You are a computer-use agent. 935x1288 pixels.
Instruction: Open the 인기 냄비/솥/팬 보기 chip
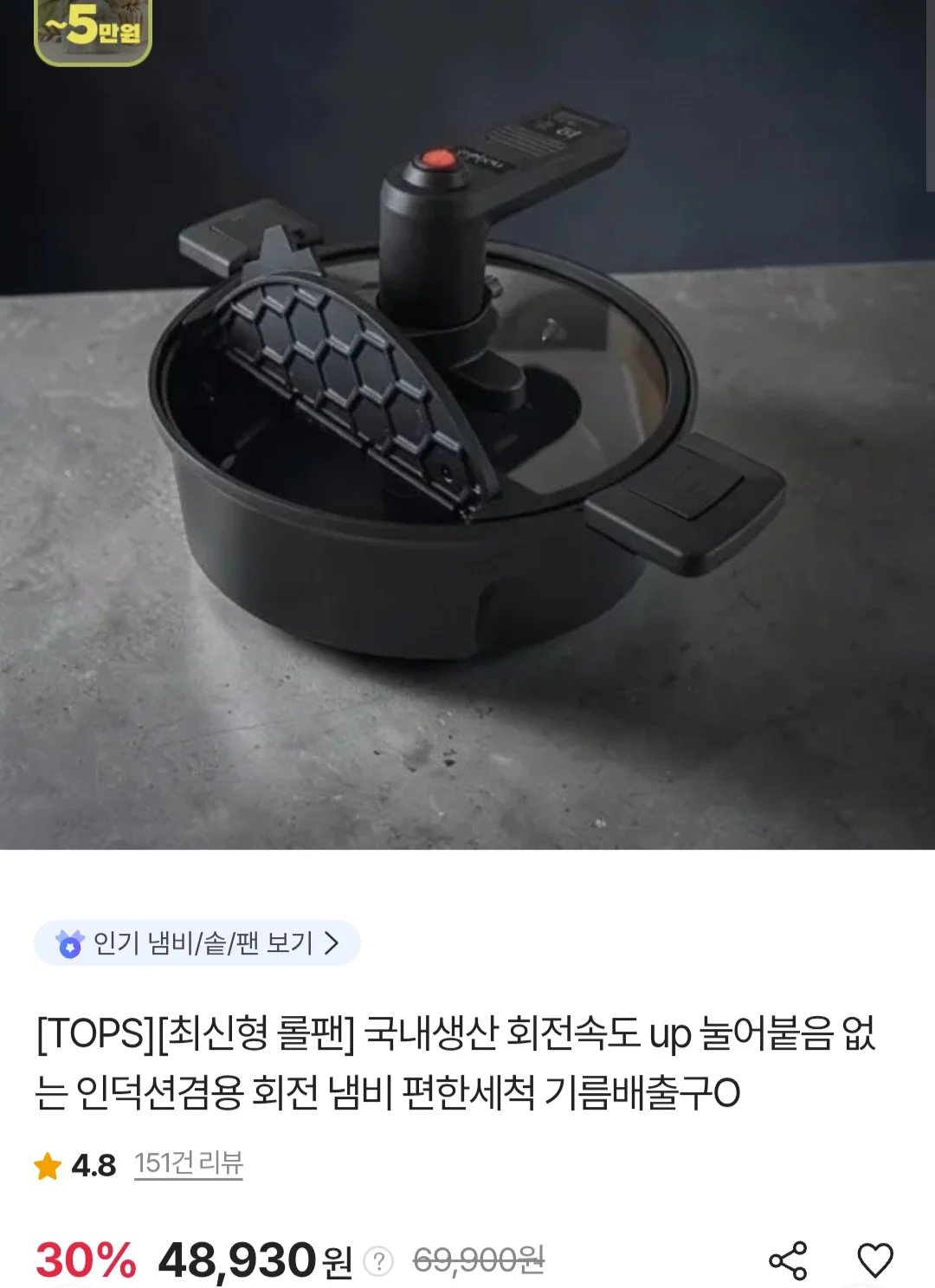coord(197,942)
